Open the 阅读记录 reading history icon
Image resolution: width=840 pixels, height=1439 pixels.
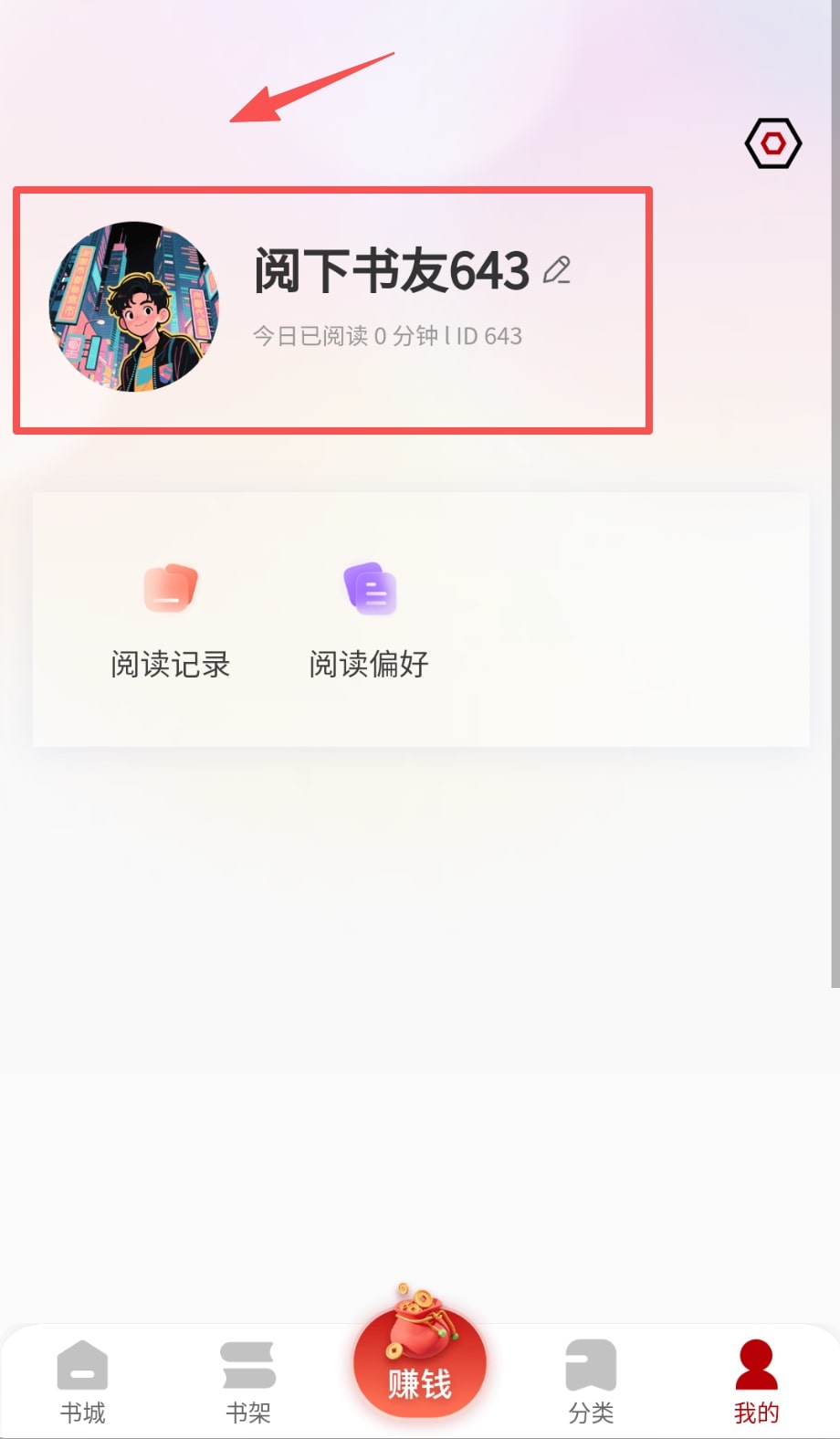point(170,588)
